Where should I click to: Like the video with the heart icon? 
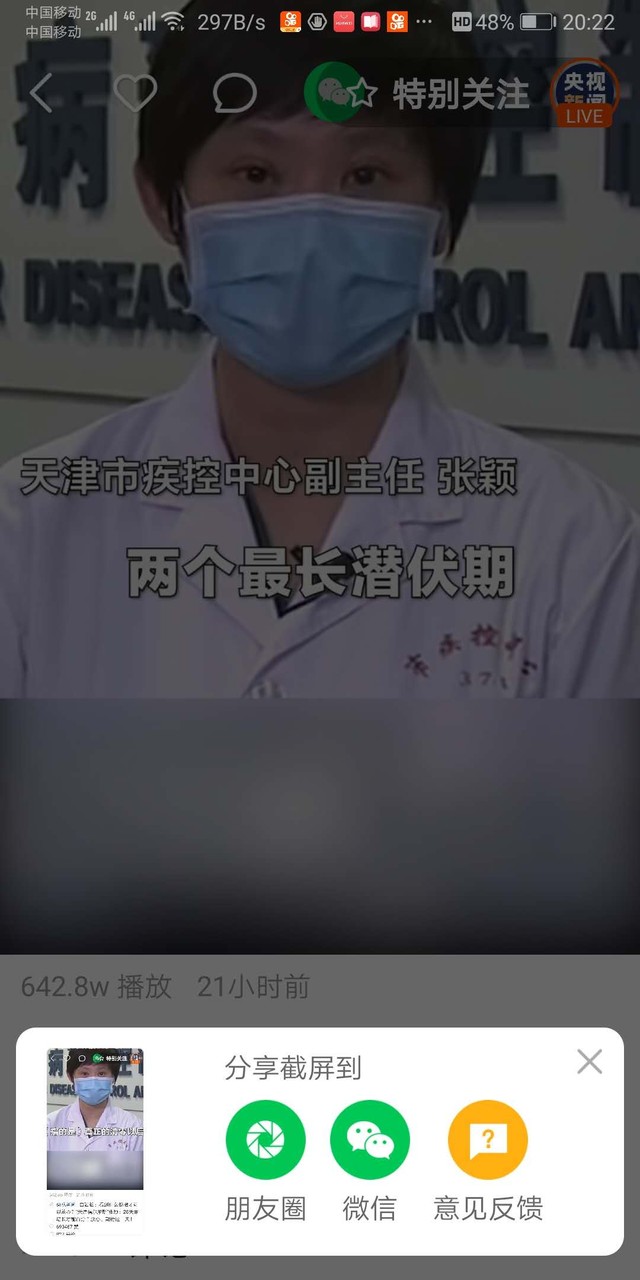point(135,93)
